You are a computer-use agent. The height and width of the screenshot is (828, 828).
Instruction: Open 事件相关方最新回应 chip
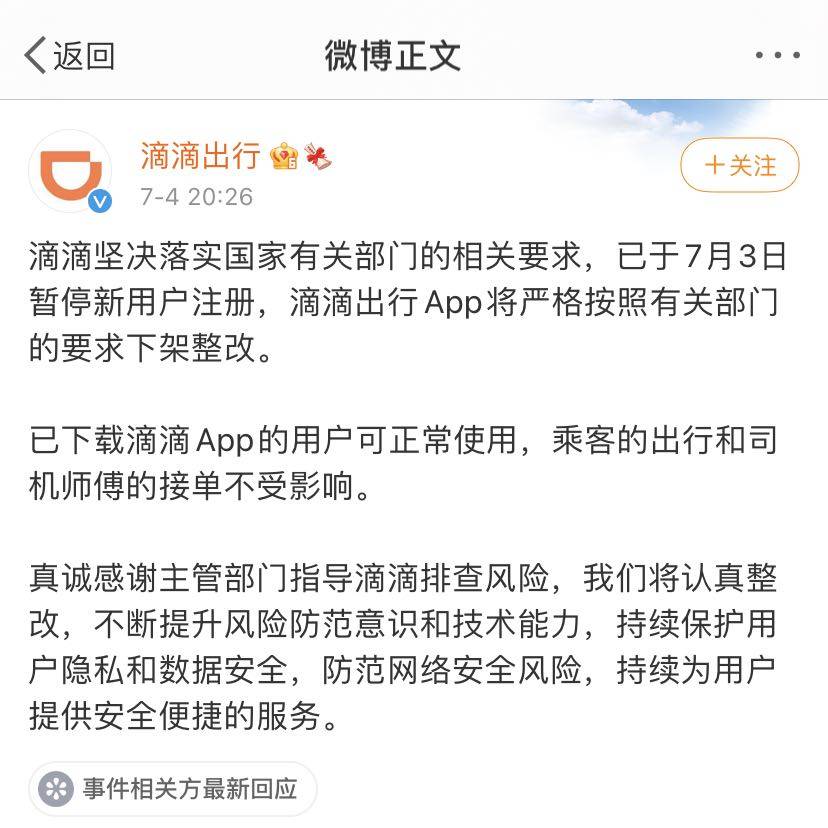173,788
